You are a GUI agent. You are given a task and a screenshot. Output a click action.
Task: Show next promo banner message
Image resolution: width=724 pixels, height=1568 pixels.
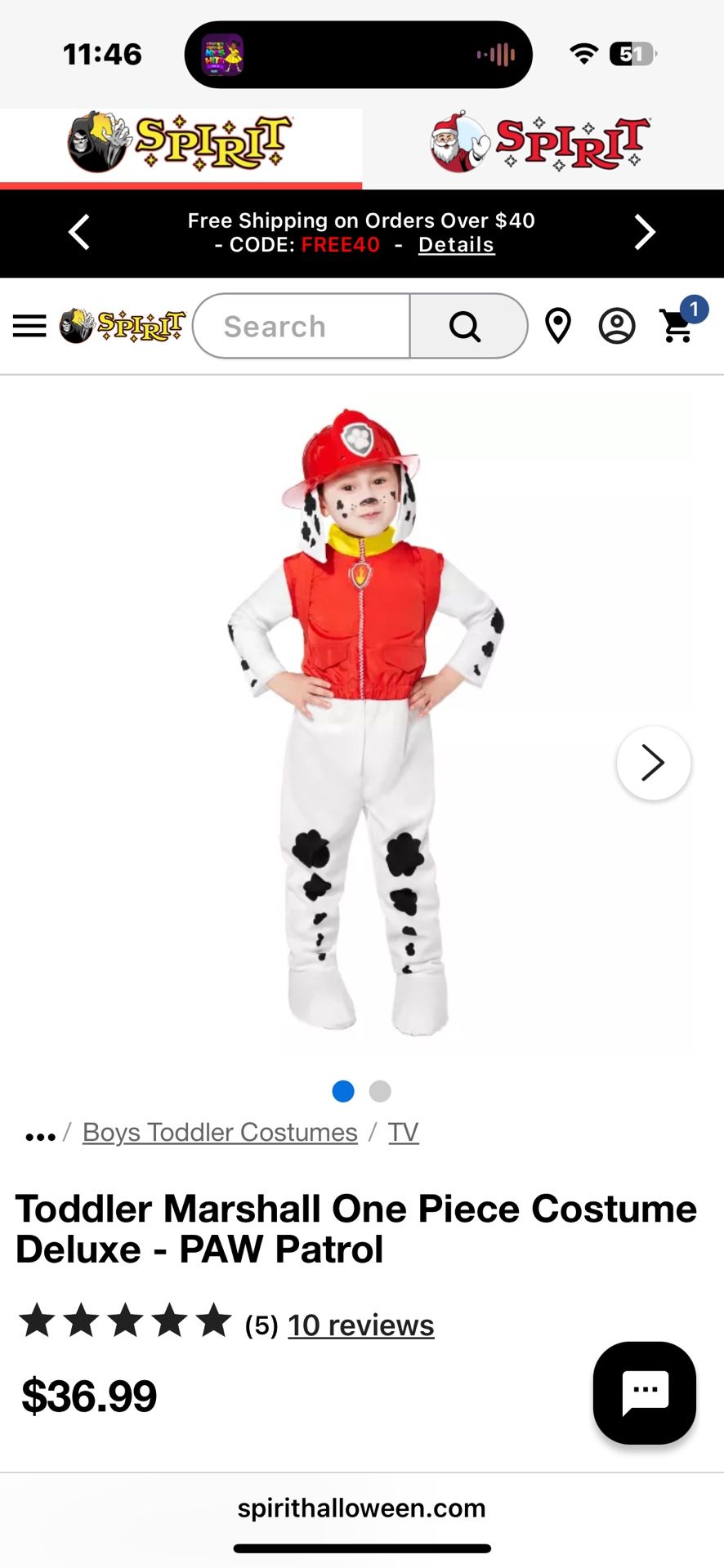(x=645, y=233)
